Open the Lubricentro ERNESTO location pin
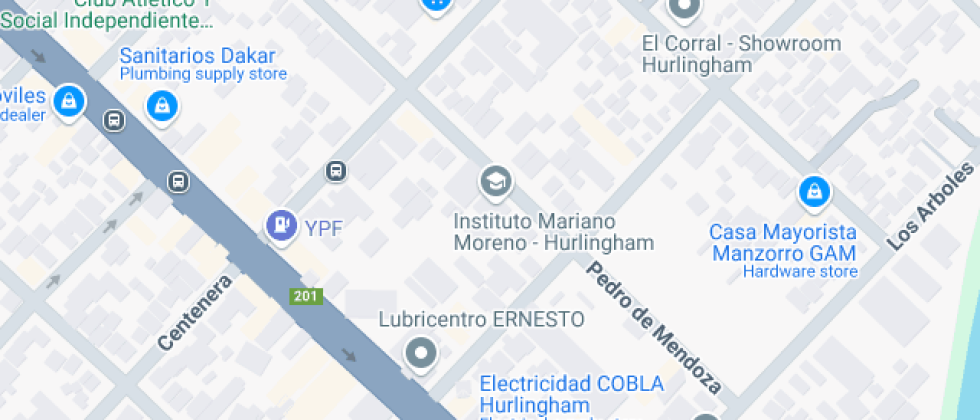980x420 pixels. pos(421,353)
